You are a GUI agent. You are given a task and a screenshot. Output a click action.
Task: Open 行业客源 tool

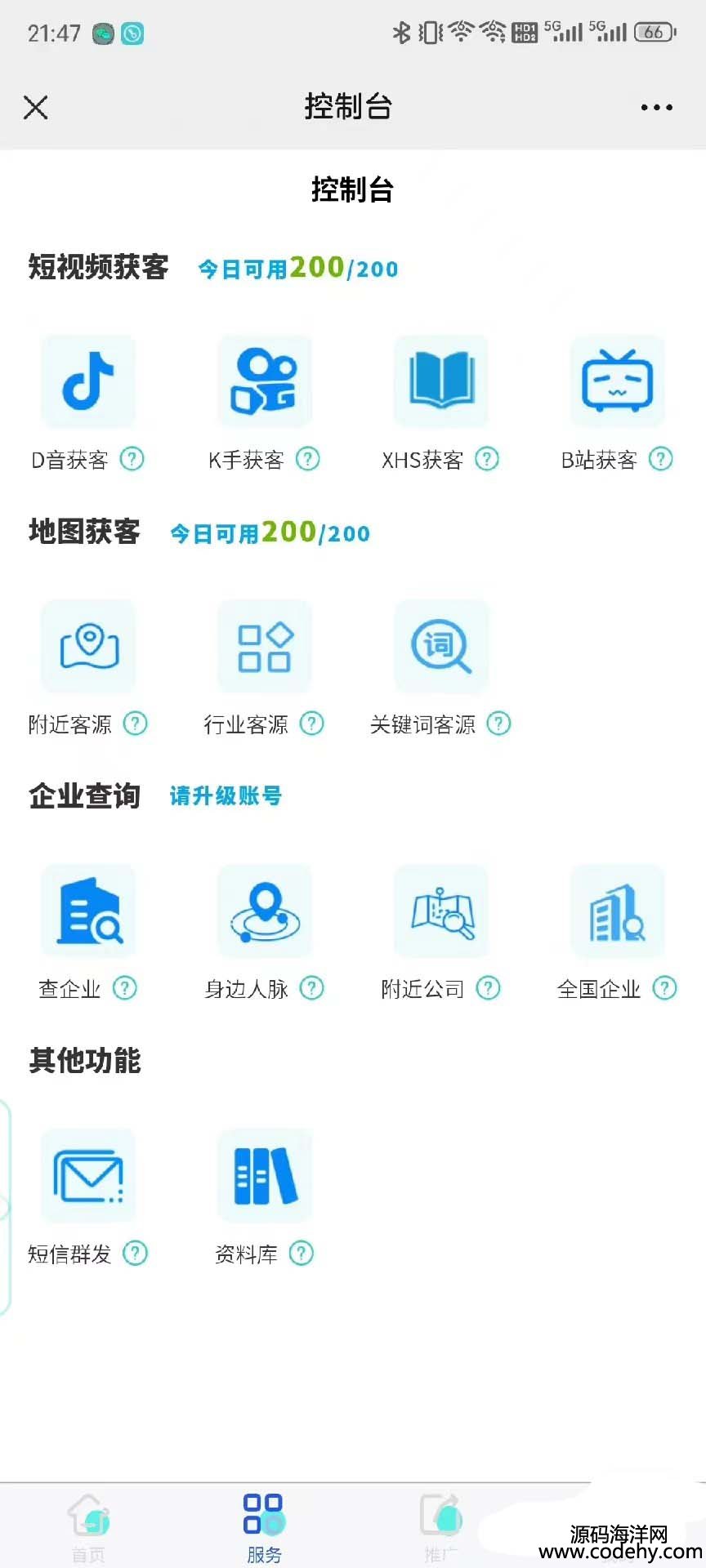coord(265,646)
